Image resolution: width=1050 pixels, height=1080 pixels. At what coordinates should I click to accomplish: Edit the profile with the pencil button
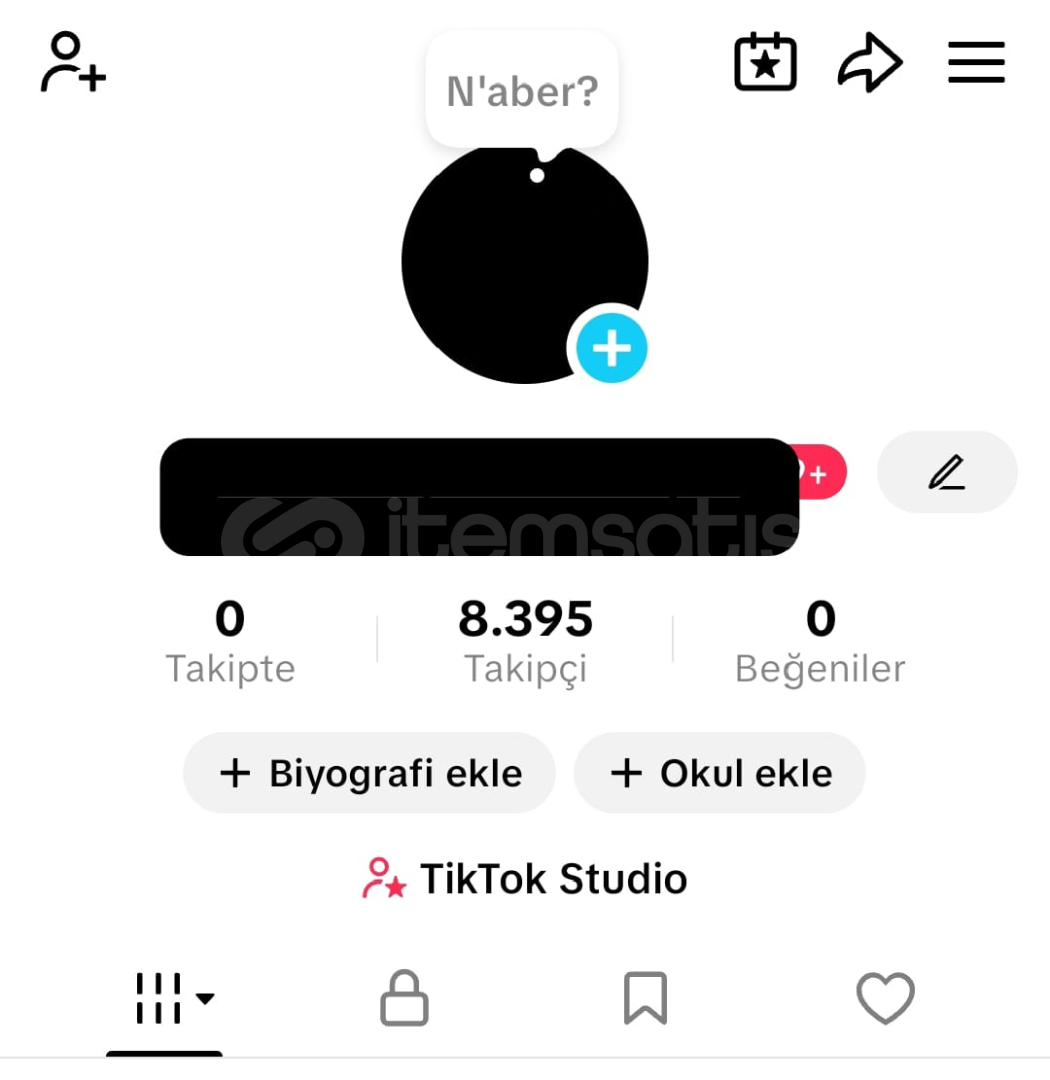(x=946, y=472)
